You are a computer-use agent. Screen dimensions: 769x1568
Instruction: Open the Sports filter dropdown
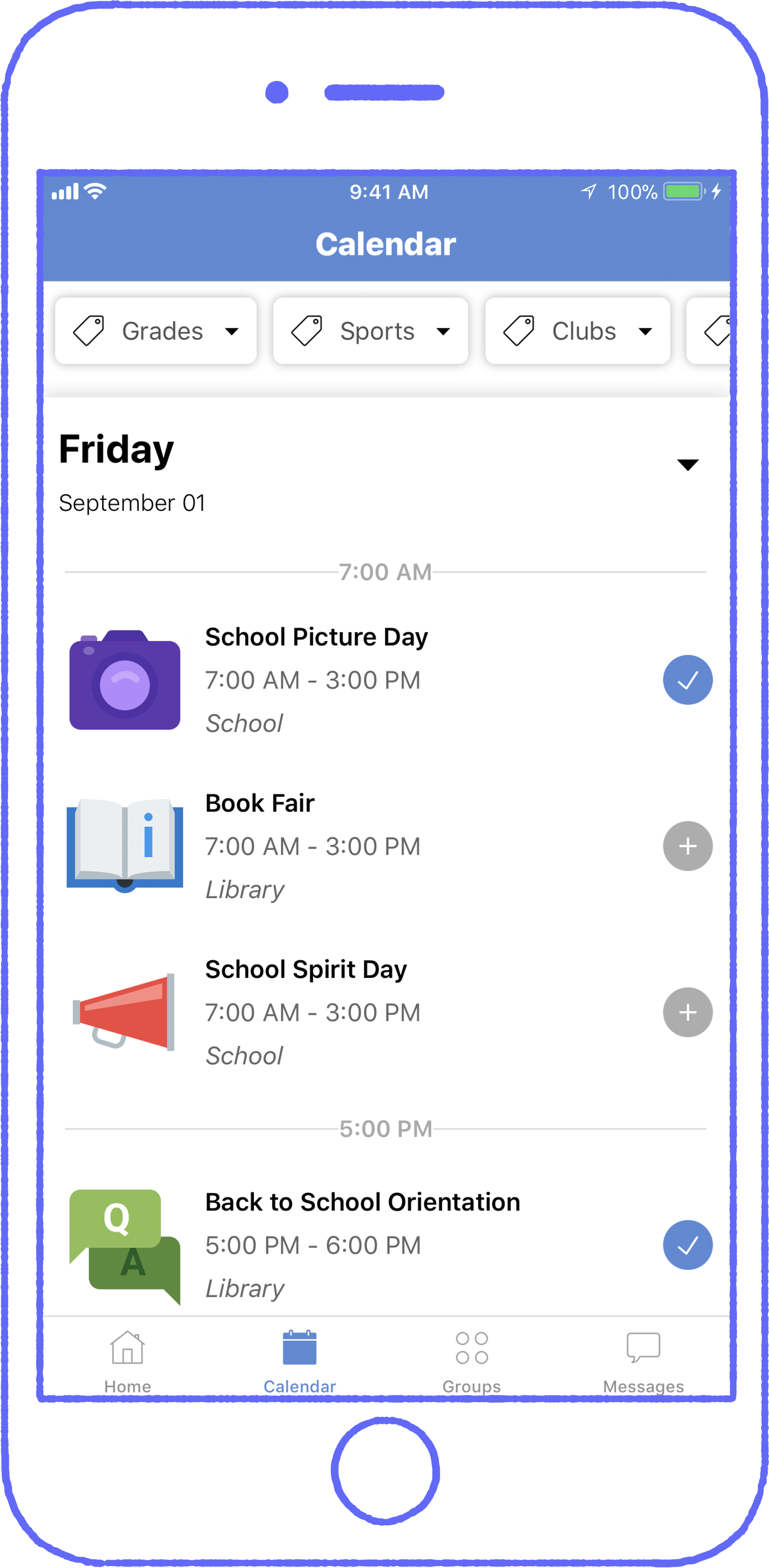click(370, 331)
